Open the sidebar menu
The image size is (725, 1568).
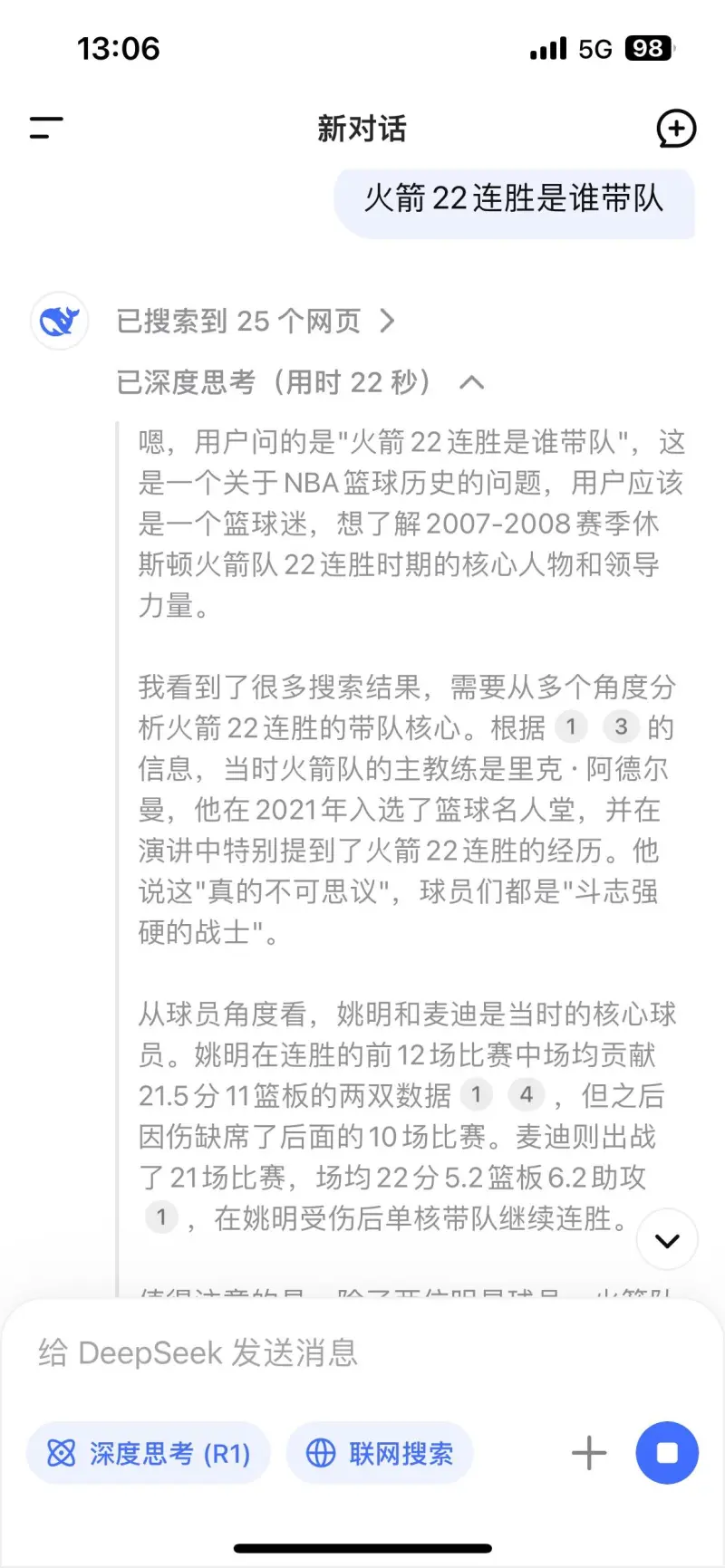click(46, 128)
